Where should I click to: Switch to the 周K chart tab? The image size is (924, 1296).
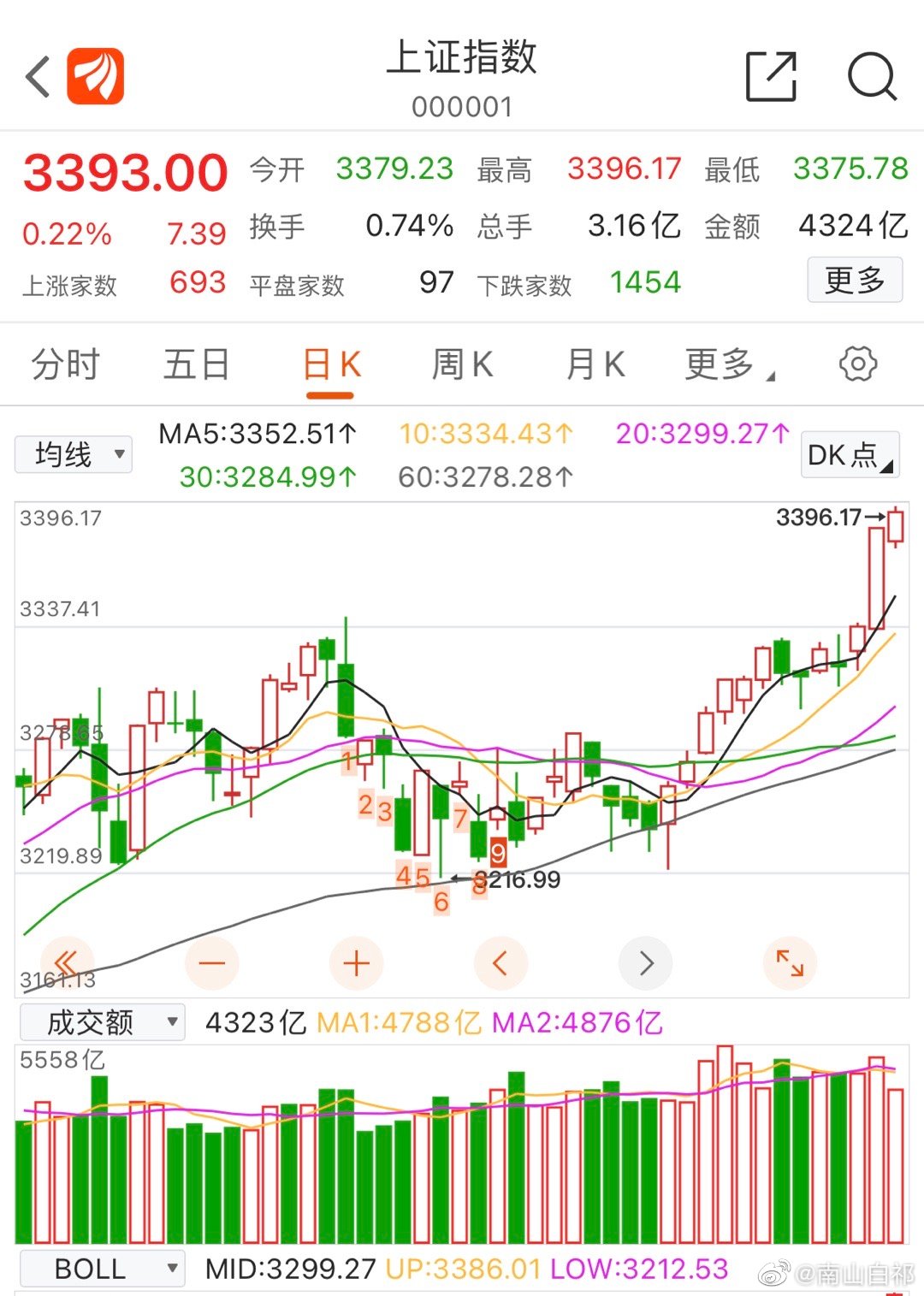pyautogui.click(x=462, y=364)
